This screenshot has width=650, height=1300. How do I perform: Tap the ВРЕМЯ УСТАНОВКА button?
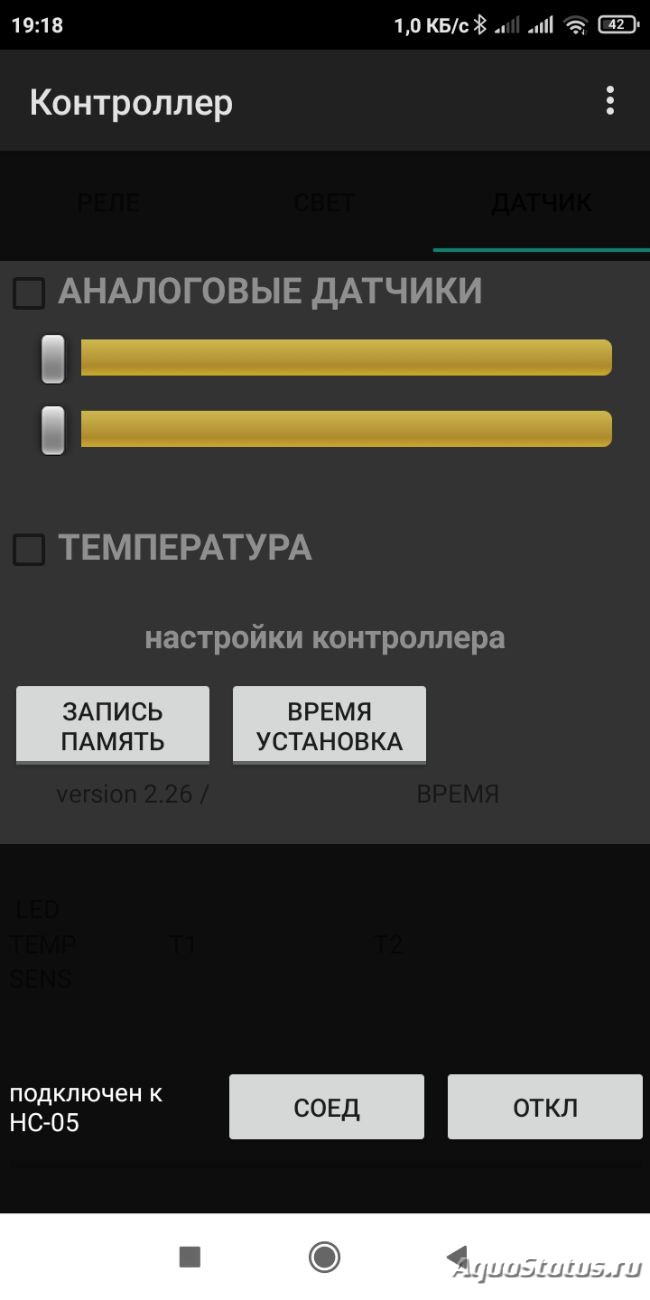tap(330, 725)
